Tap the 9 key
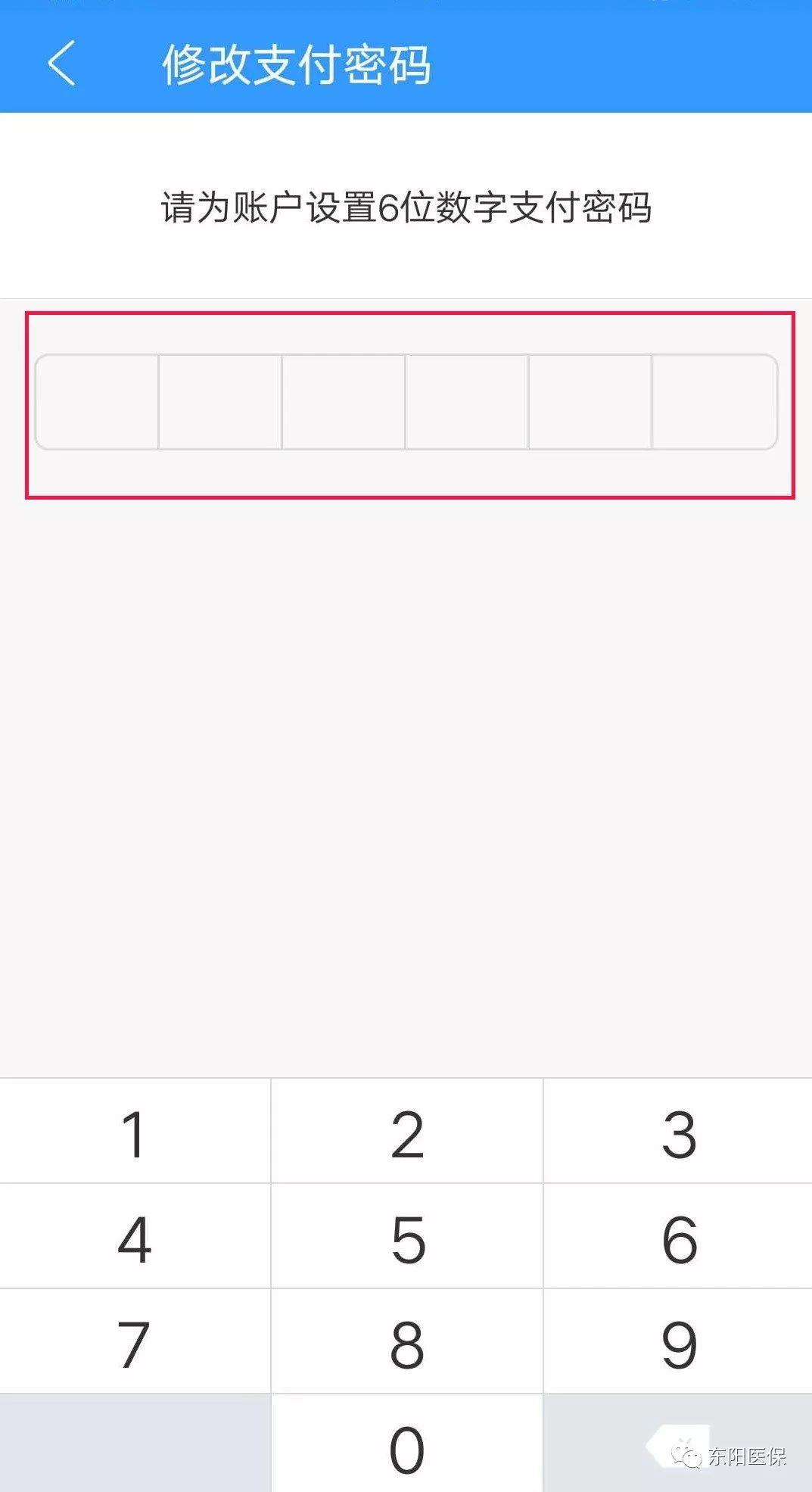The image size is (812, 1492). [678, 1344]
